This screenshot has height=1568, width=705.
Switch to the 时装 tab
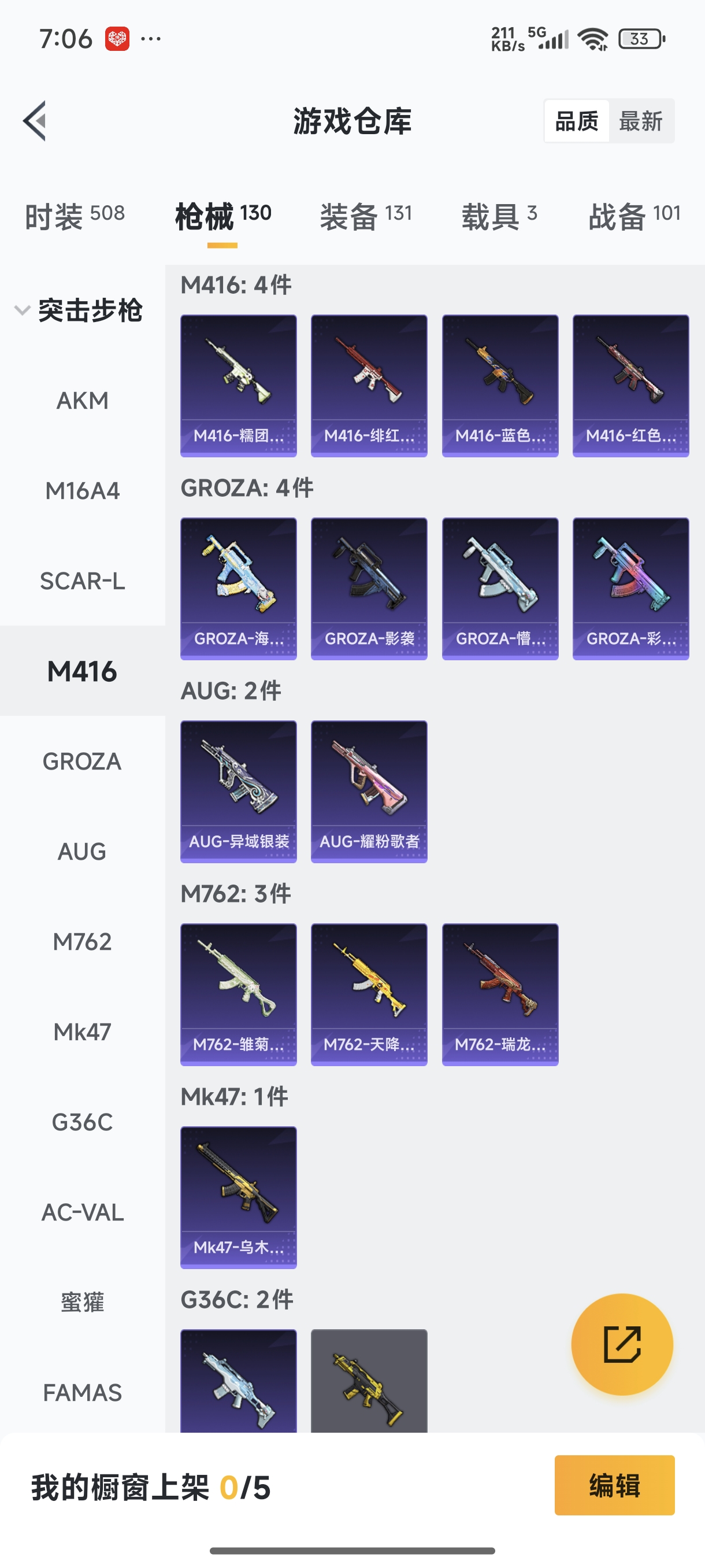74,216
